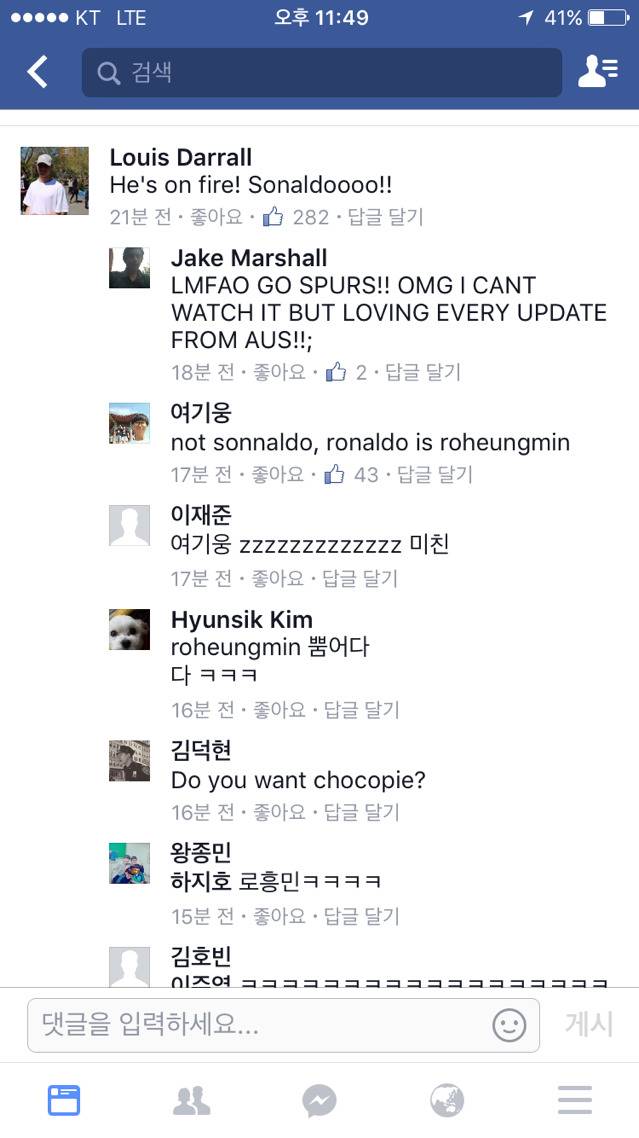Go back using the top arrow
Screen dimensions: 639x1138
click(37, 72)
